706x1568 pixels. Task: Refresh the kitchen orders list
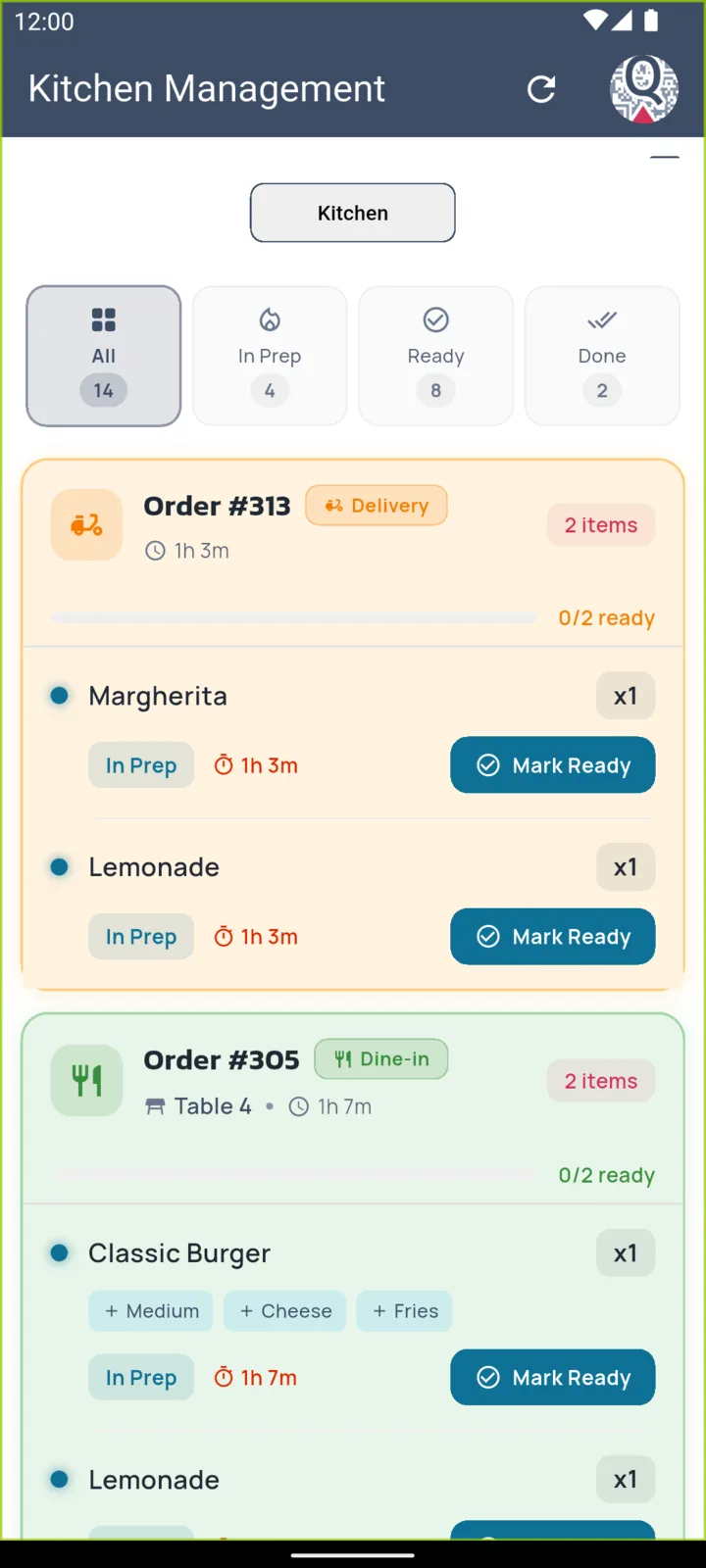541,89
